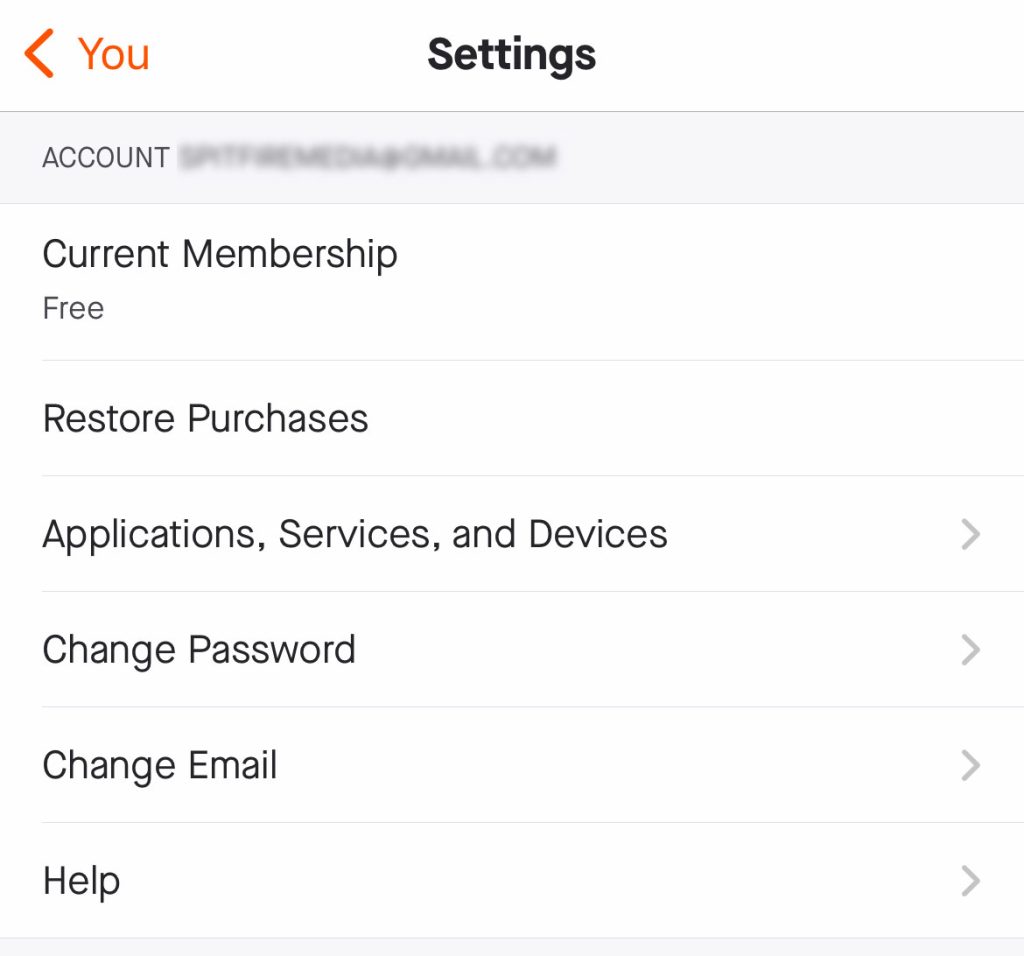Go back to the You screen
Viewport: 1024px width, 956px height.
tap(88, 54)
